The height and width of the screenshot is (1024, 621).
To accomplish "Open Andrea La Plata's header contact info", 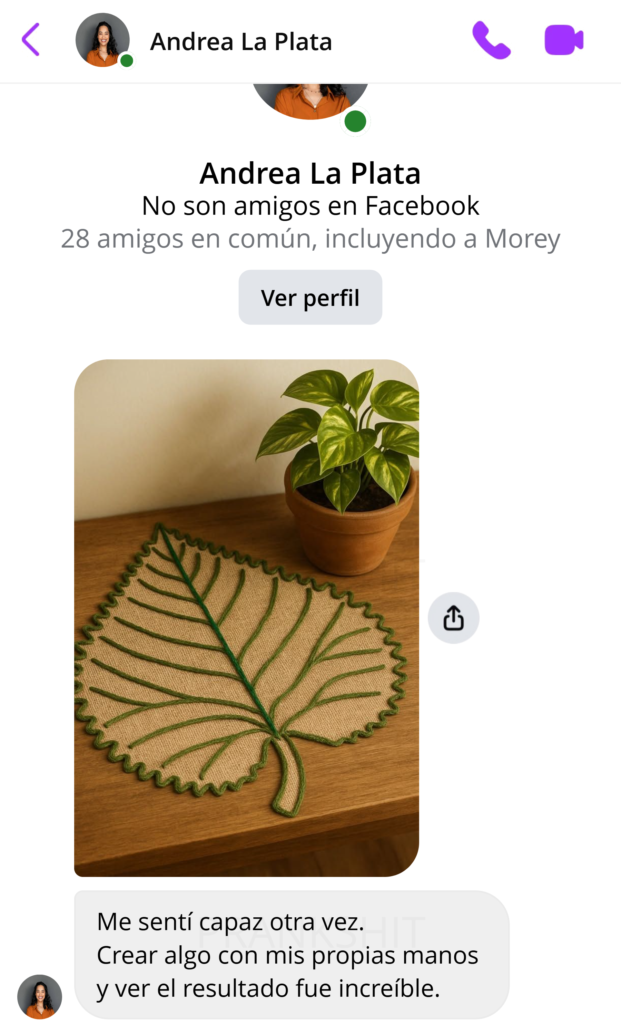I will click(x=240, y=42).
